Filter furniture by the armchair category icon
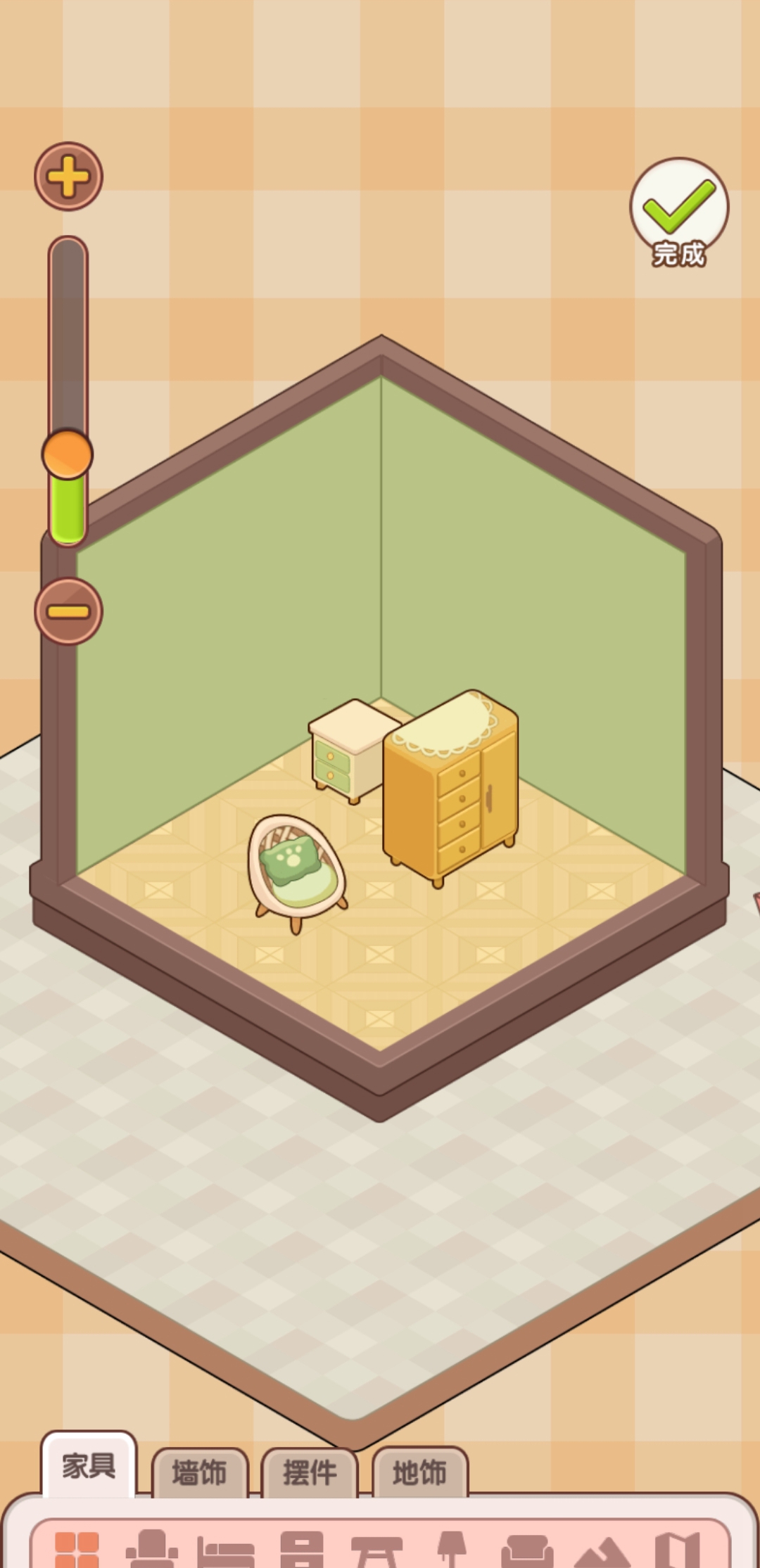 click(151, 1551)
